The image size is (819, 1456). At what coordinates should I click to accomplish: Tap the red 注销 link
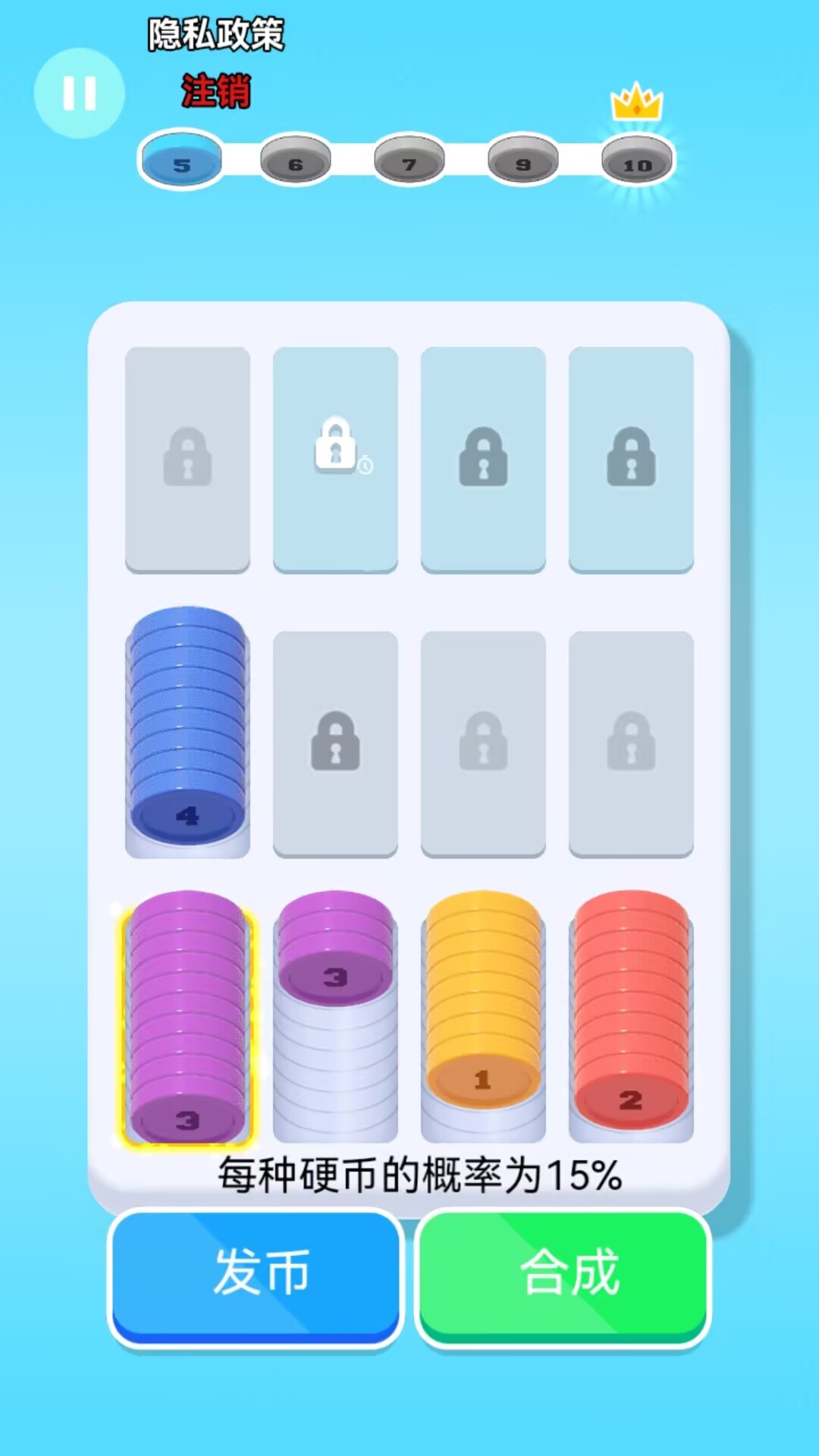[215, 92]
